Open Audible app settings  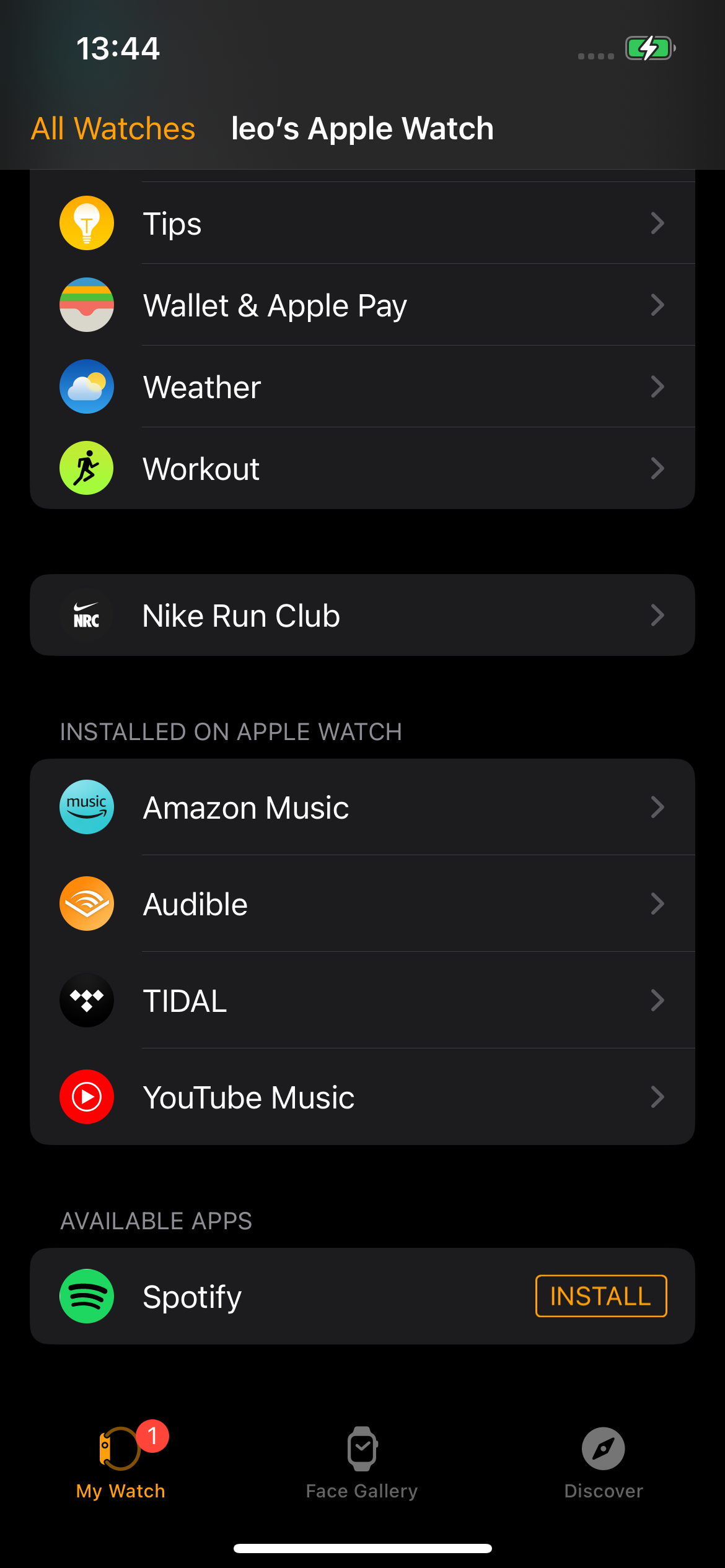pyautogui.click(x=362, y=904)
